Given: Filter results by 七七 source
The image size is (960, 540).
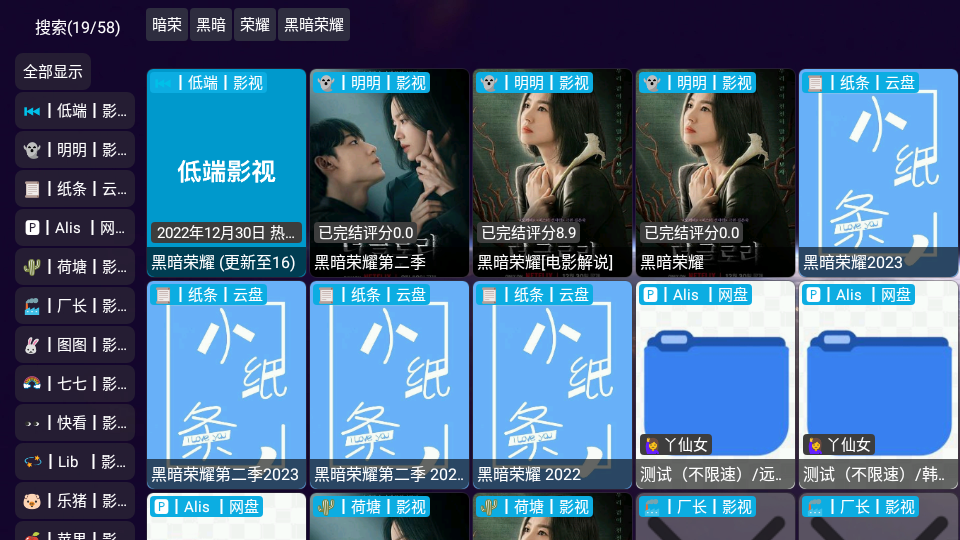Looking at the screenshot, I should click(75, 384).
